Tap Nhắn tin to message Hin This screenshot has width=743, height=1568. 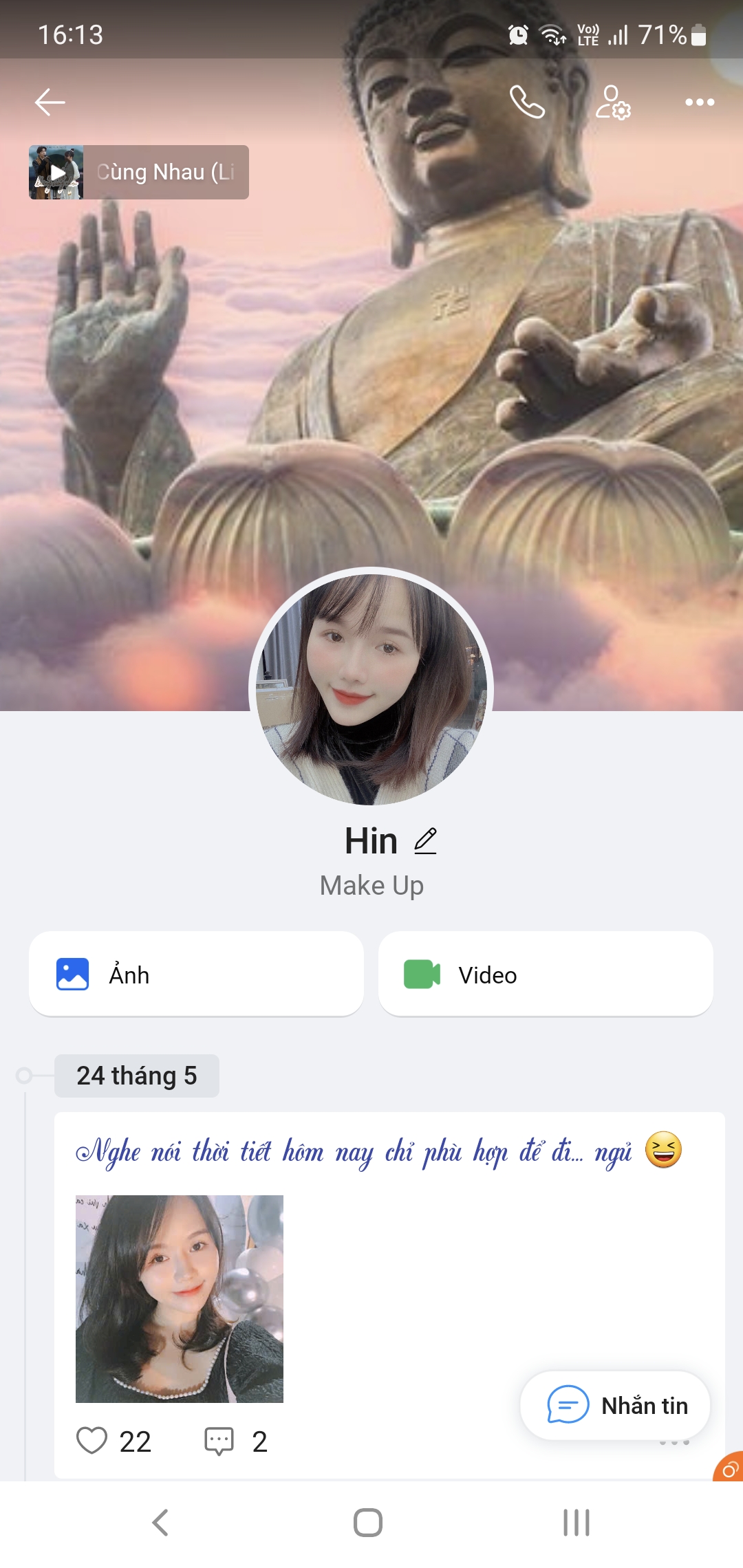(615, 1406)
